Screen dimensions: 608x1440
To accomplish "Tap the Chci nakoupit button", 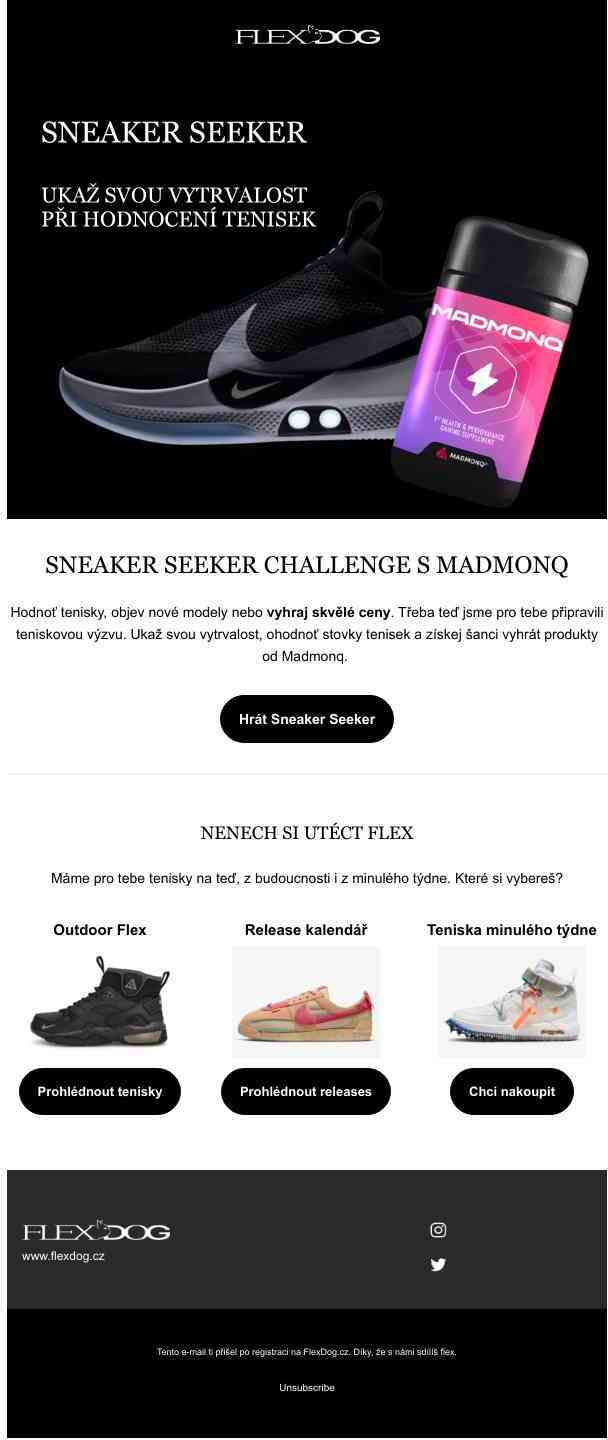I will click(512, 1091).
